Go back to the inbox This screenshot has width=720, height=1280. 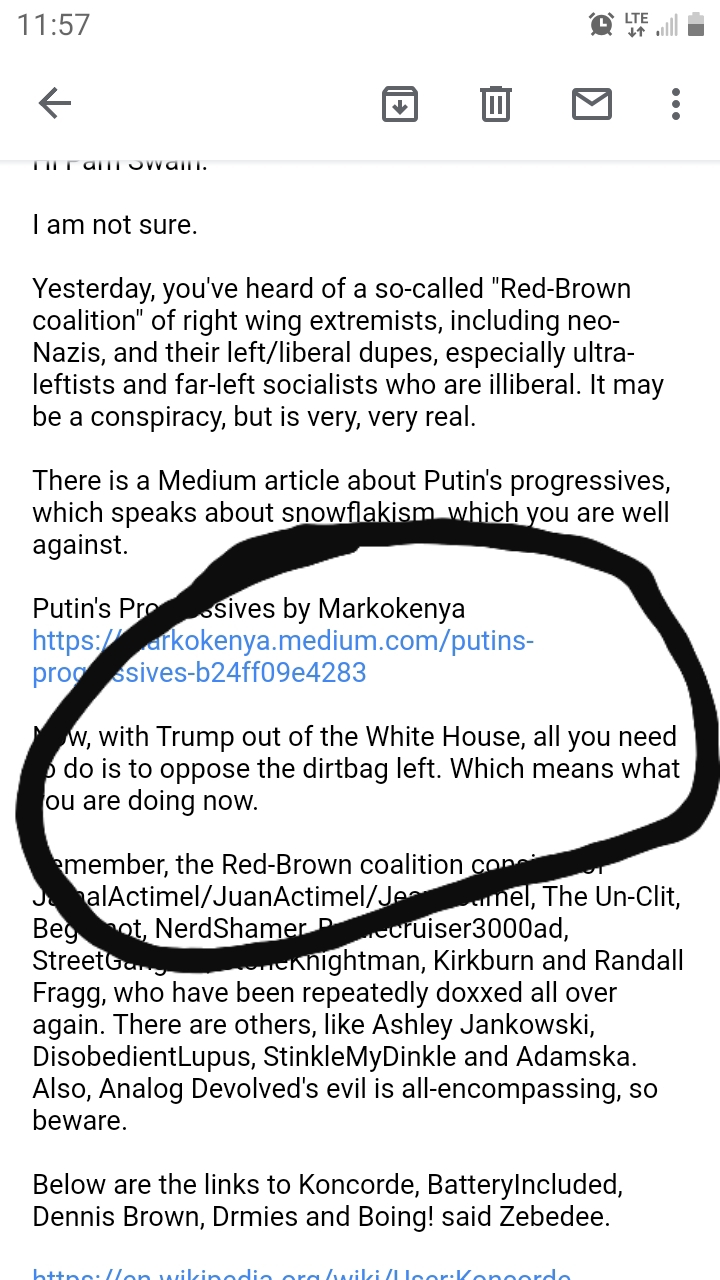(55, 103)
